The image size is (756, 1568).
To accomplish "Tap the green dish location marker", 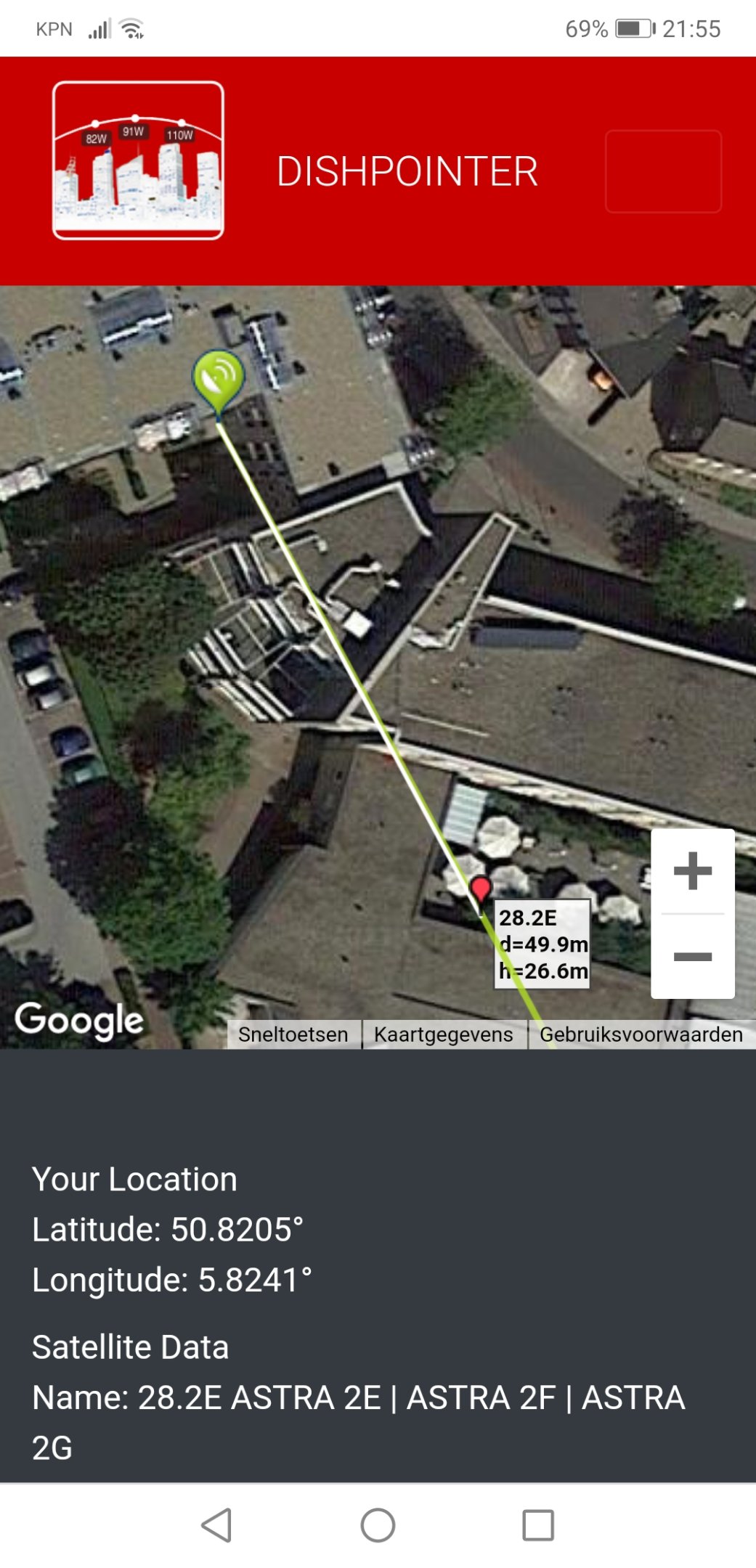I will click(218, 377).
